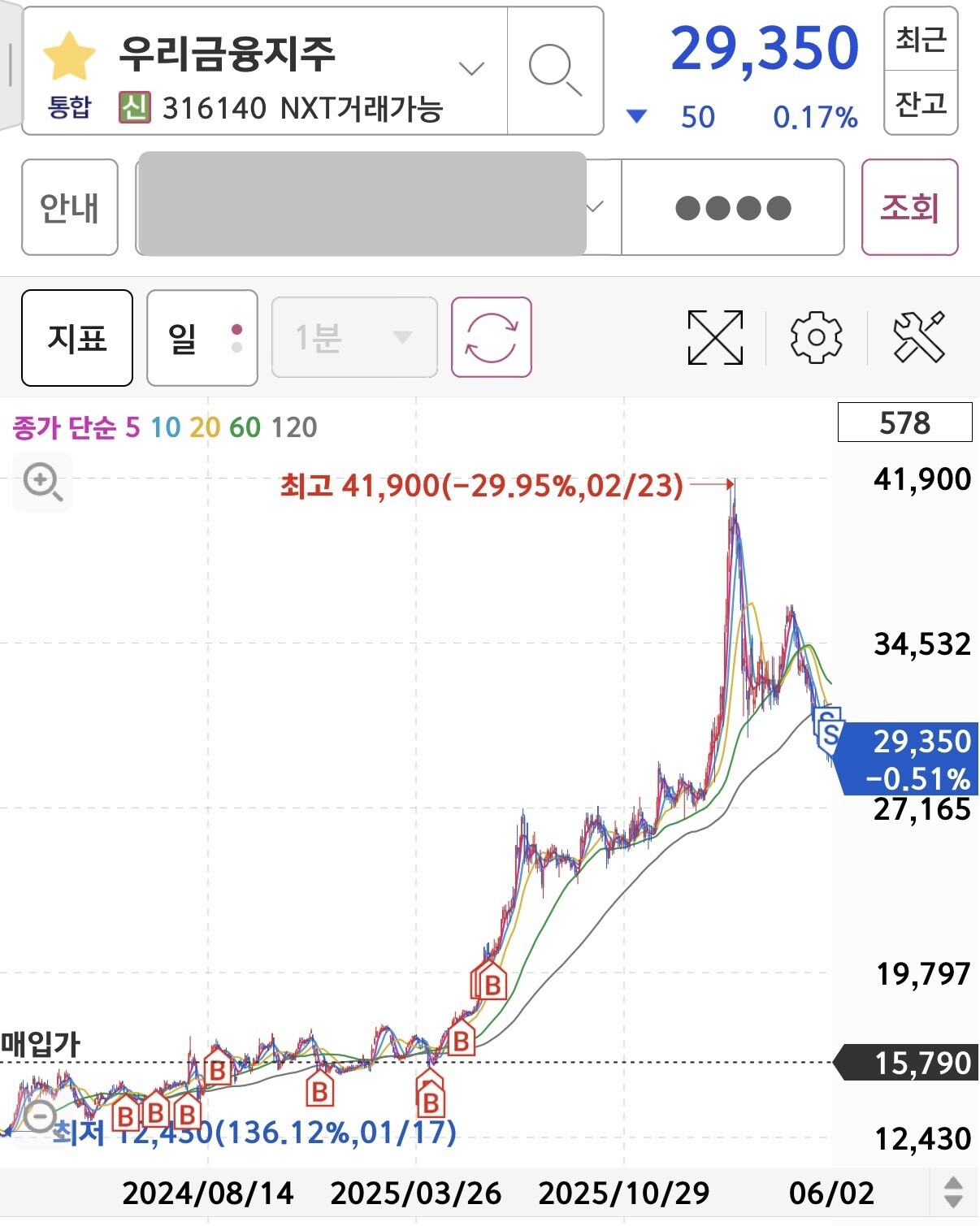Screen dimensions: 980x1226
Task: Tap the favorite star for 우리금융지주
Action: click(69, 56)
